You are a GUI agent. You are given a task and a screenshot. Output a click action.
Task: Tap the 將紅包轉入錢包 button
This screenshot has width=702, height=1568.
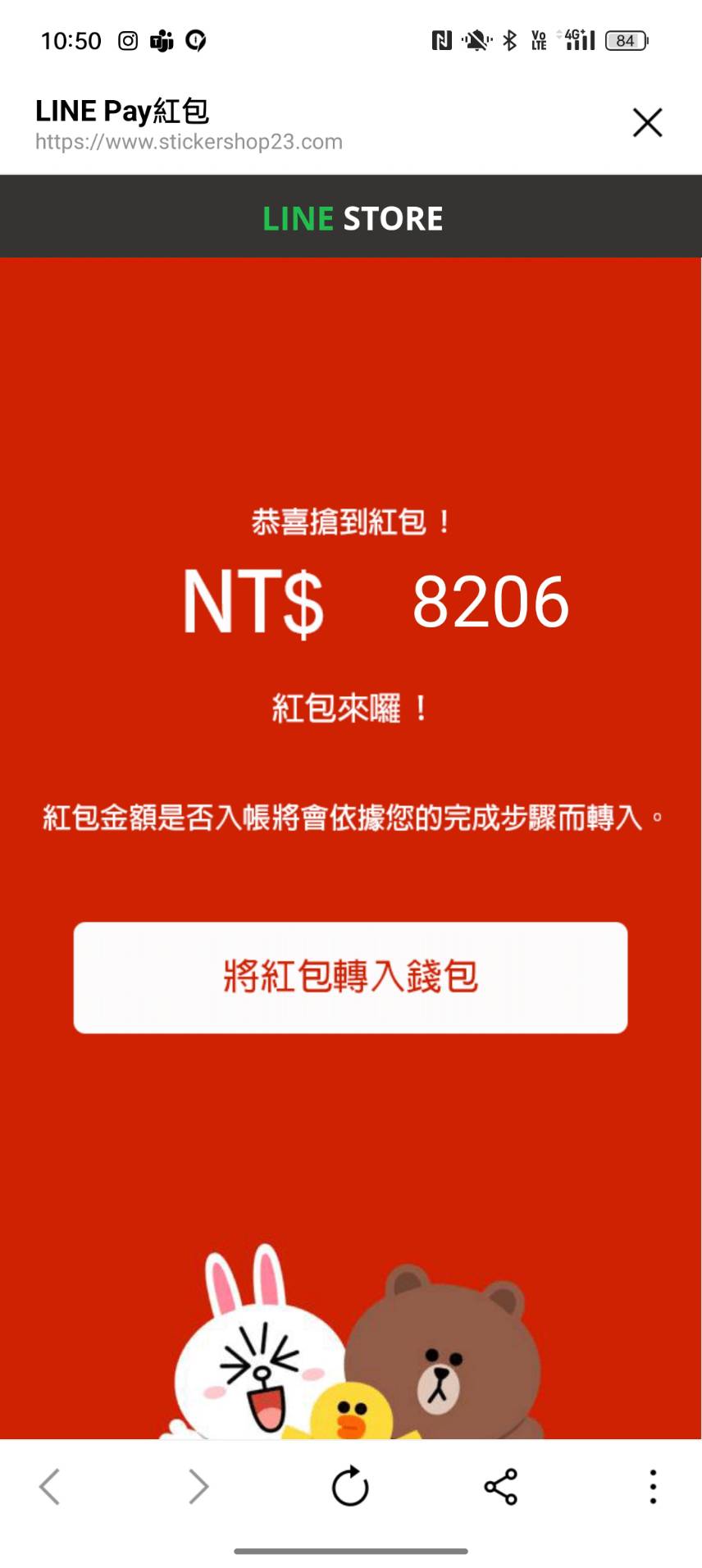click(350, 977)
